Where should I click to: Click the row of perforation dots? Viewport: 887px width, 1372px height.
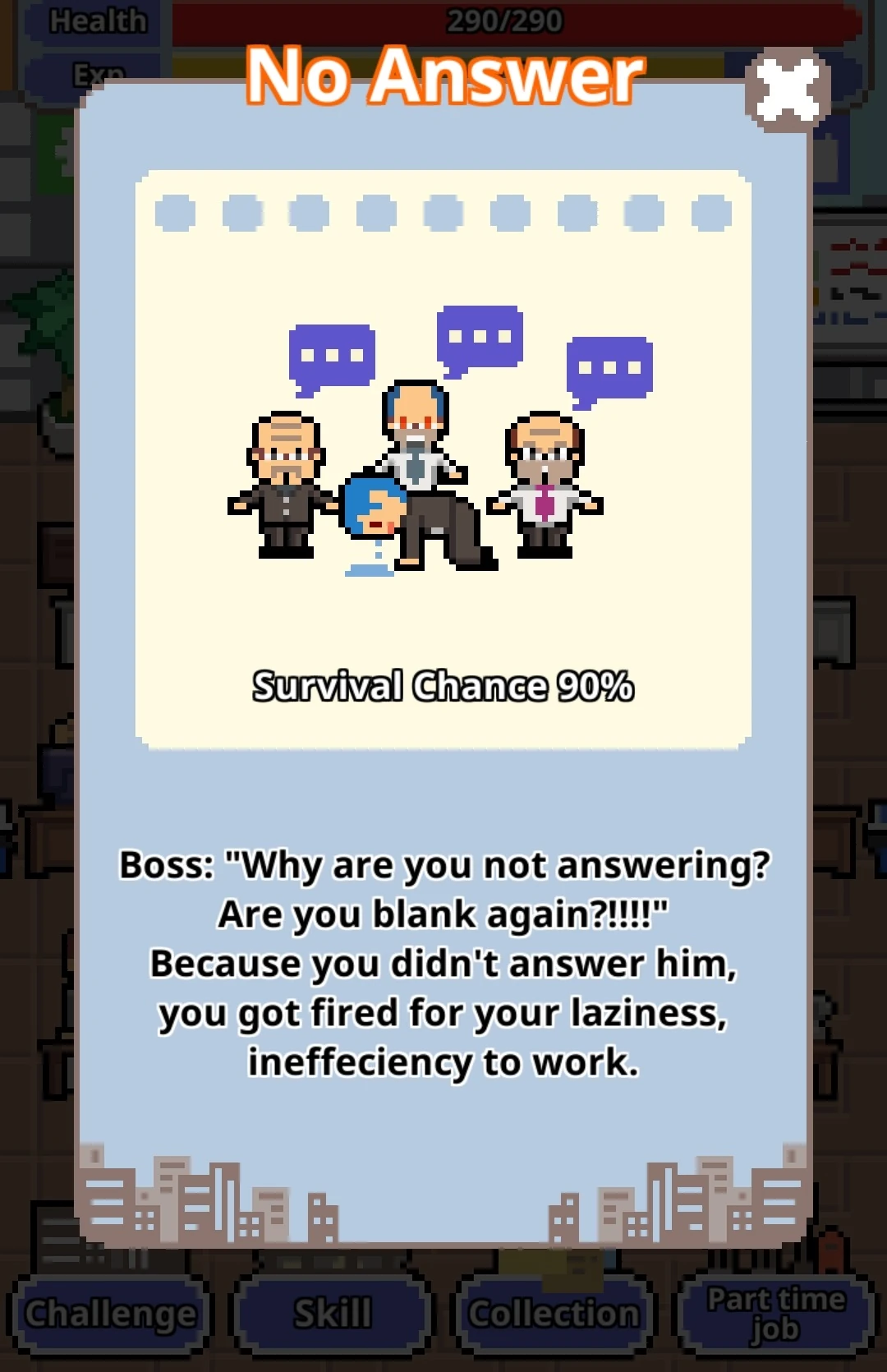[x=443, y=212]
